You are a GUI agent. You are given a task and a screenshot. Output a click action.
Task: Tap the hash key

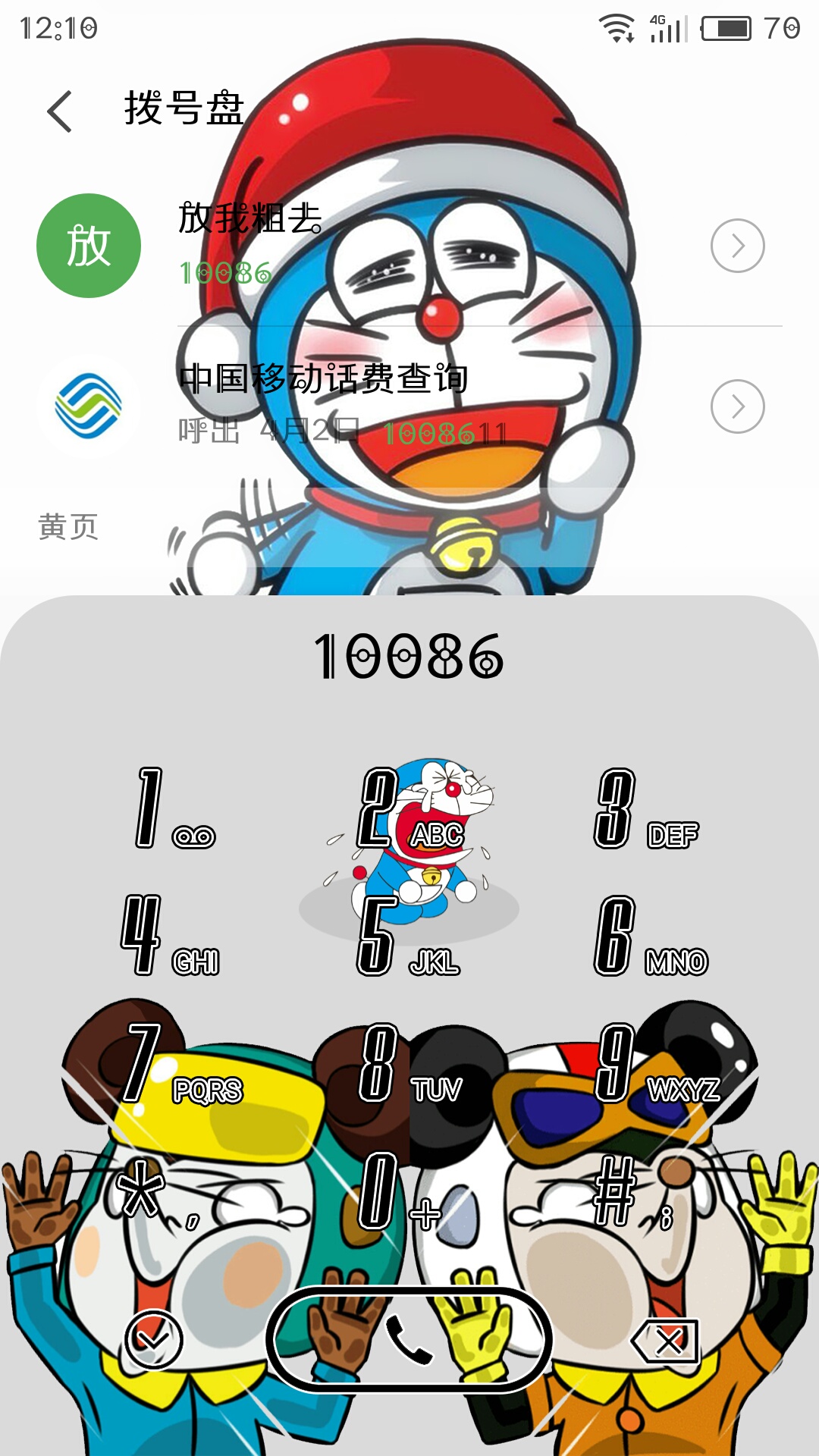click(634, 1192)
